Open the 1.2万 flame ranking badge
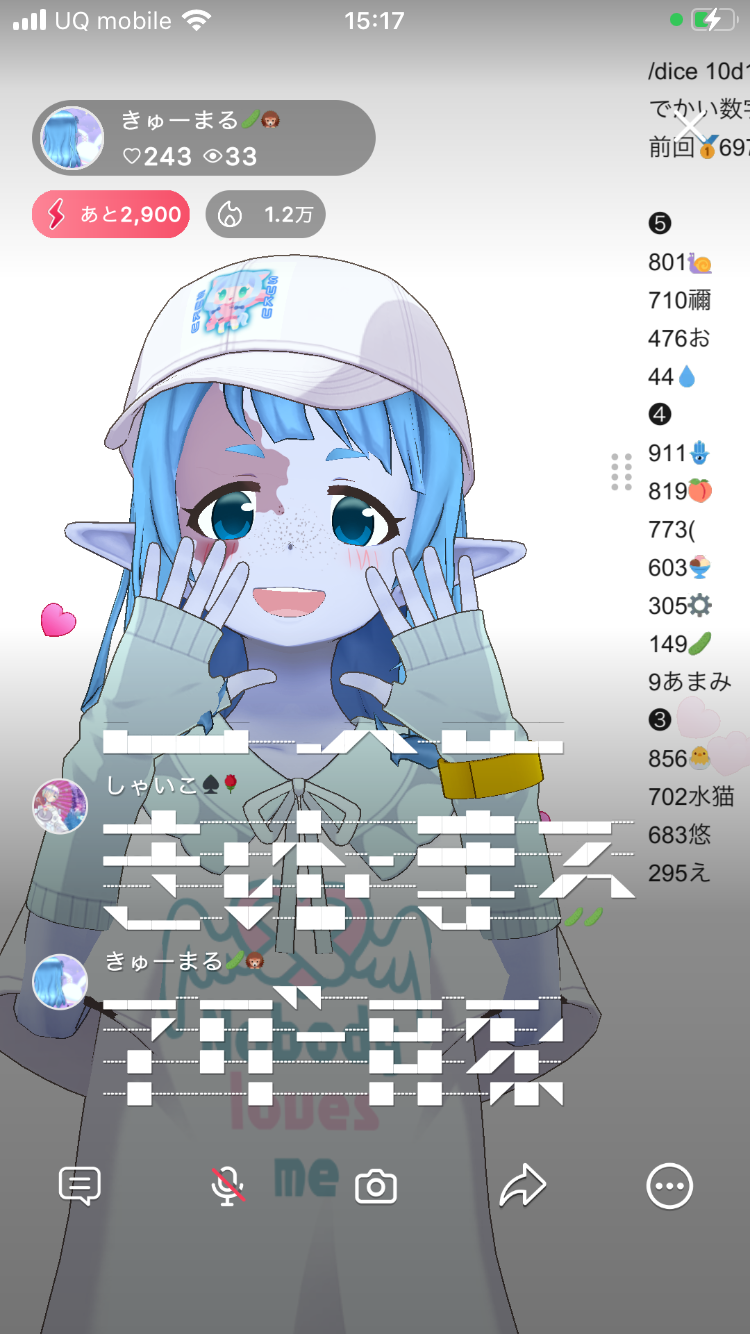 (266, 214)
